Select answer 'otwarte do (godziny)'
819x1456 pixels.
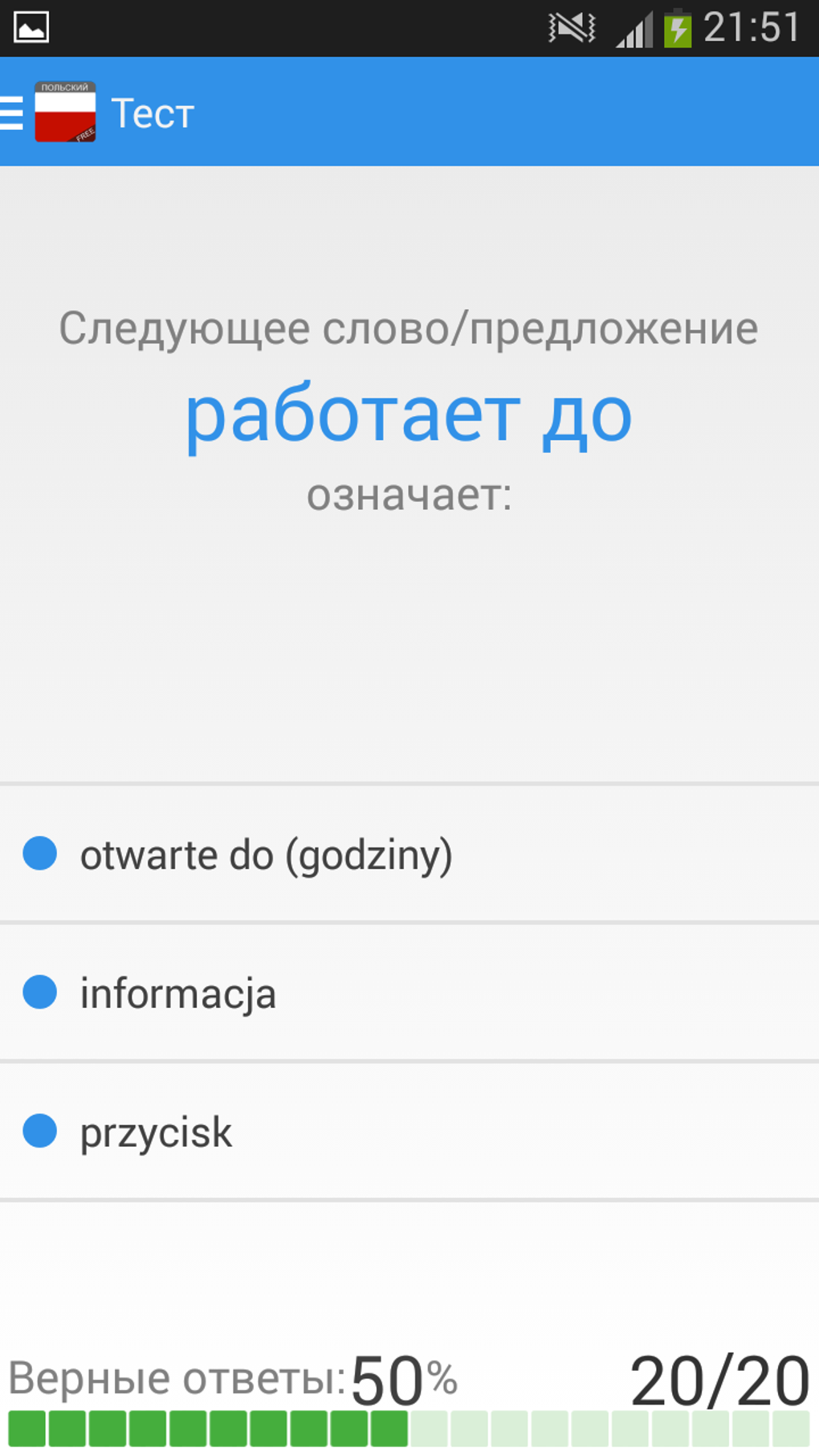tap(265, 854)
